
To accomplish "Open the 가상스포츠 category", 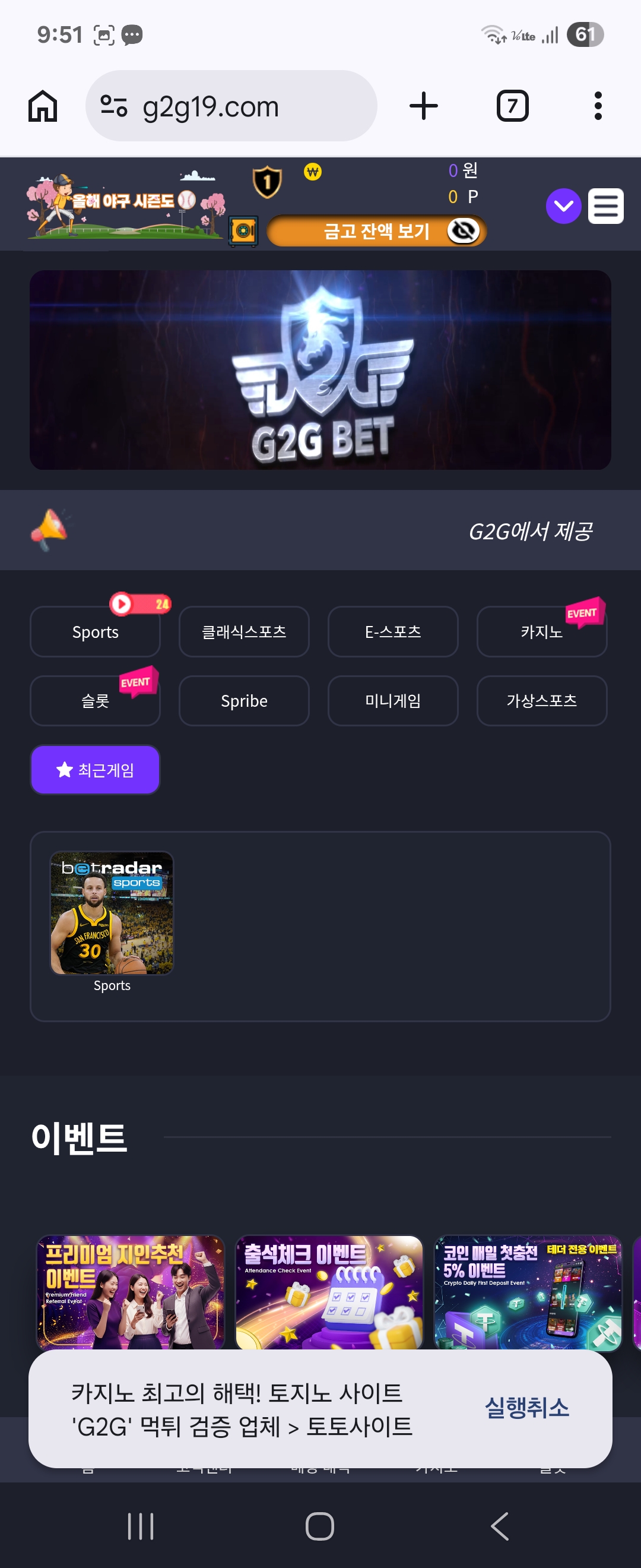I will (x=542, y=701).
